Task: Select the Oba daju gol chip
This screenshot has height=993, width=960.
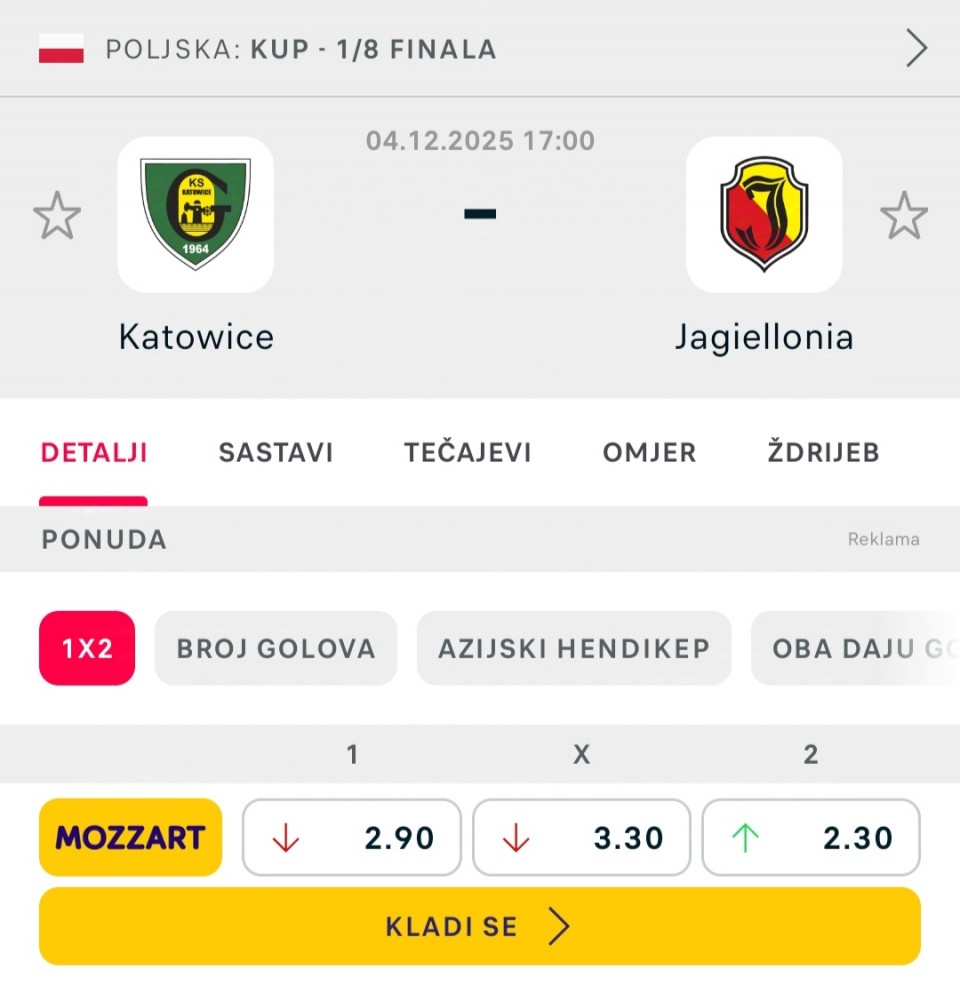Action: (855, 648)
